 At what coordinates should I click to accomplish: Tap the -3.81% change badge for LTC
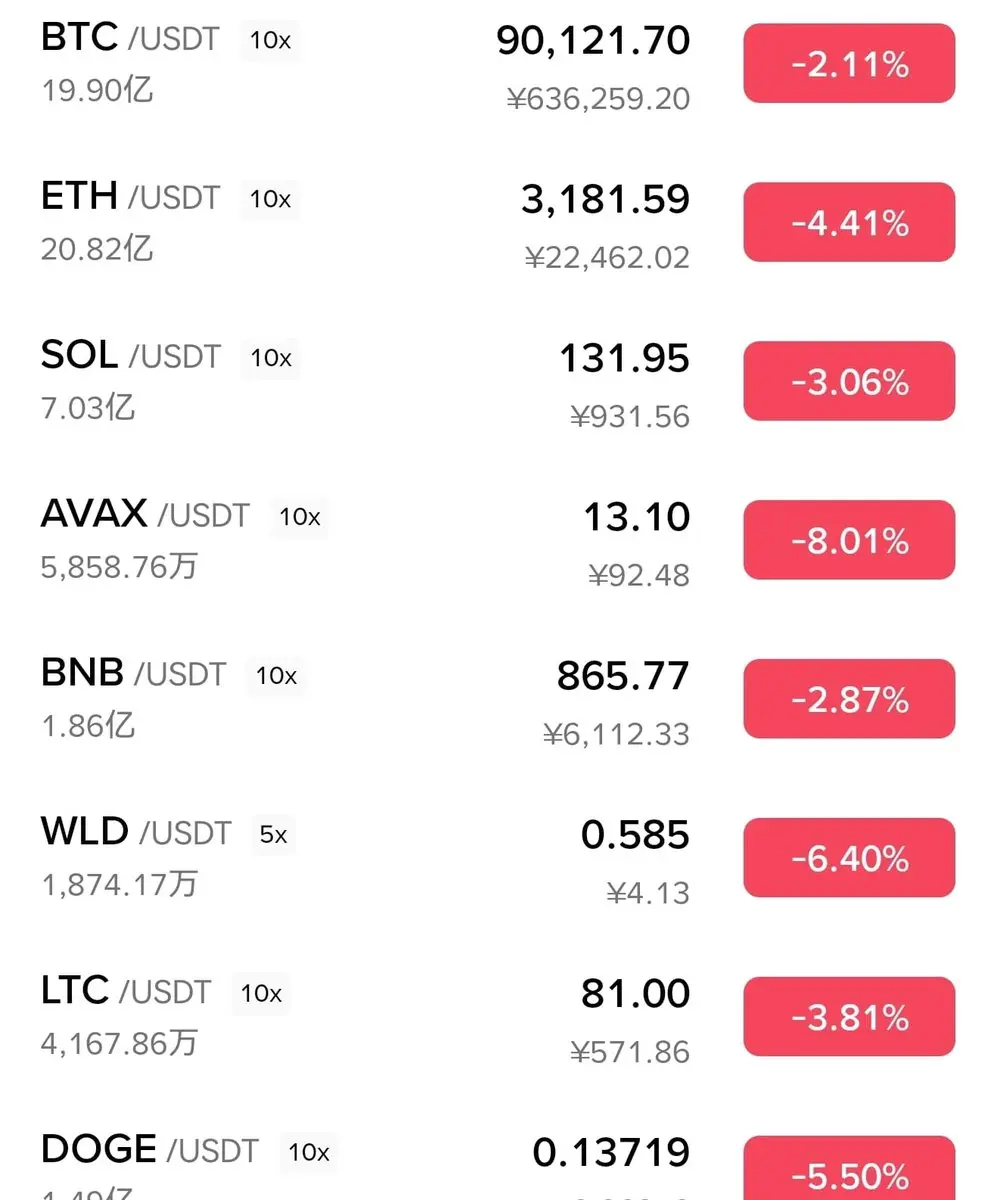pyautogui.click(x=849, y=1017)
